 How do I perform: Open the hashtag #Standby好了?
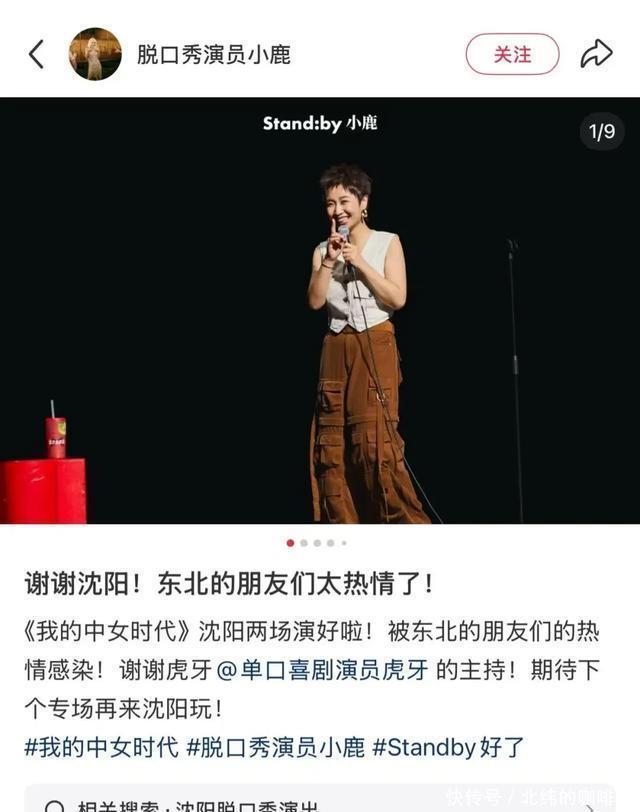click(x=448, y=746)
